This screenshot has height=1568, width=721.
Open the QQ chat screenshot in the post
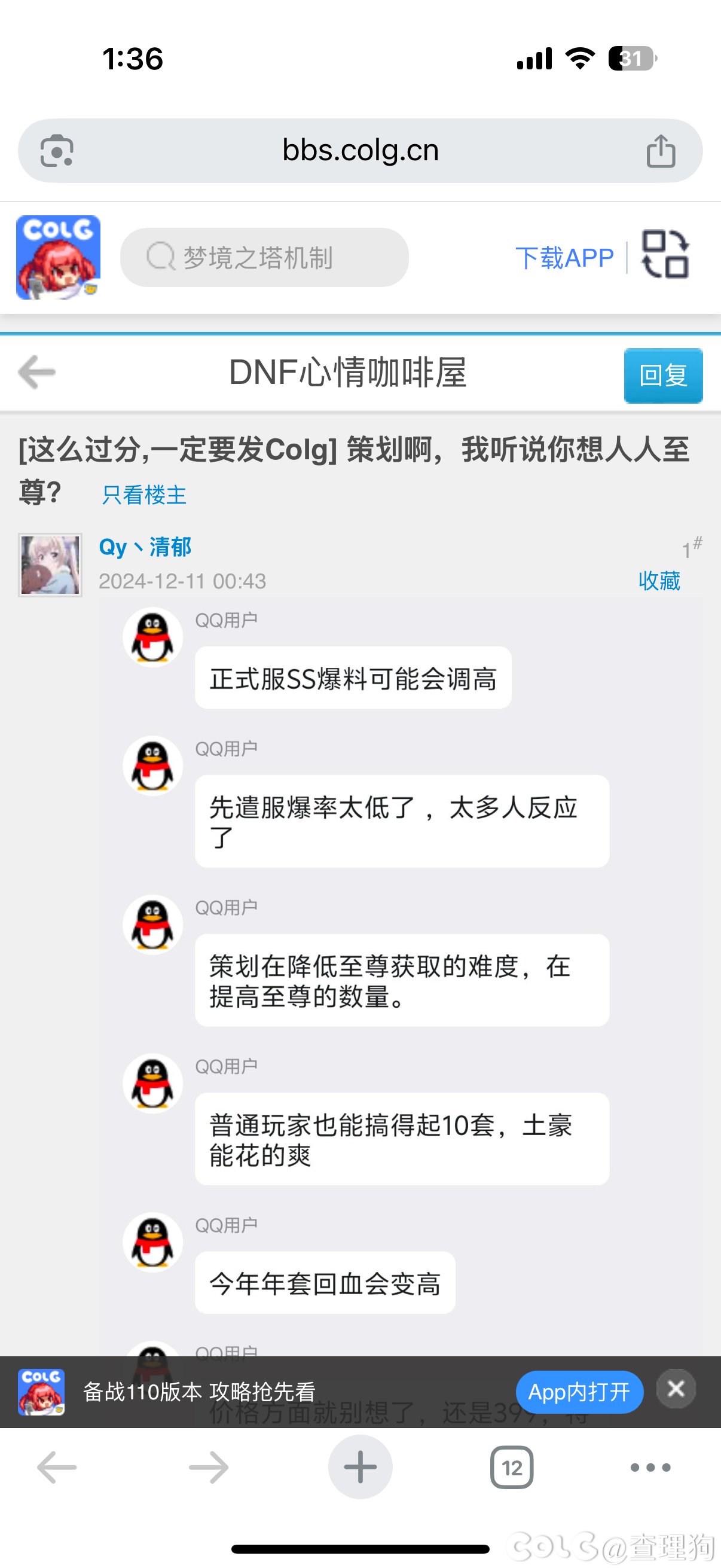click(x=401, y=974)
